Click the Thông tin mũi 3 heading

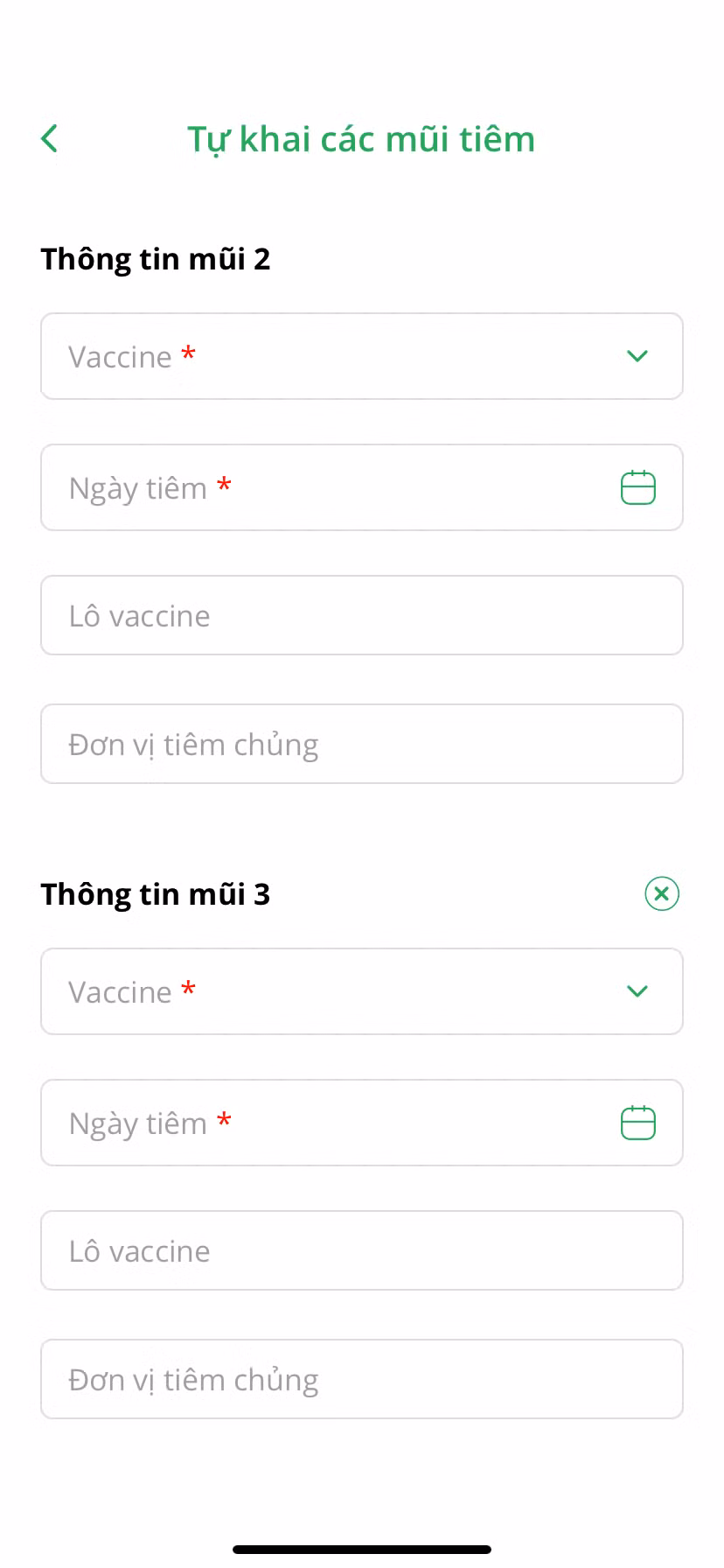(x=156, y=893)
